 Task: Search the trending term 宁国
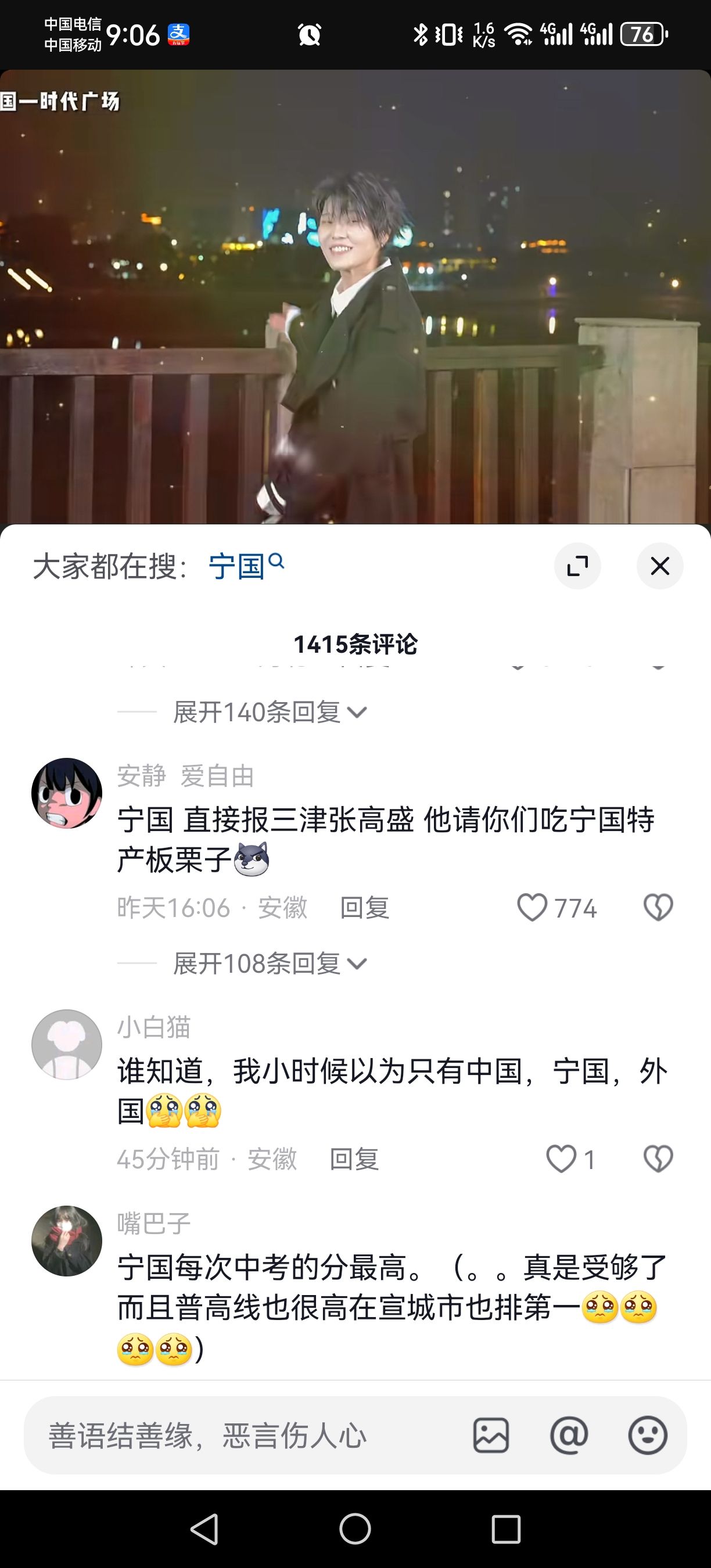pos(245,566)
